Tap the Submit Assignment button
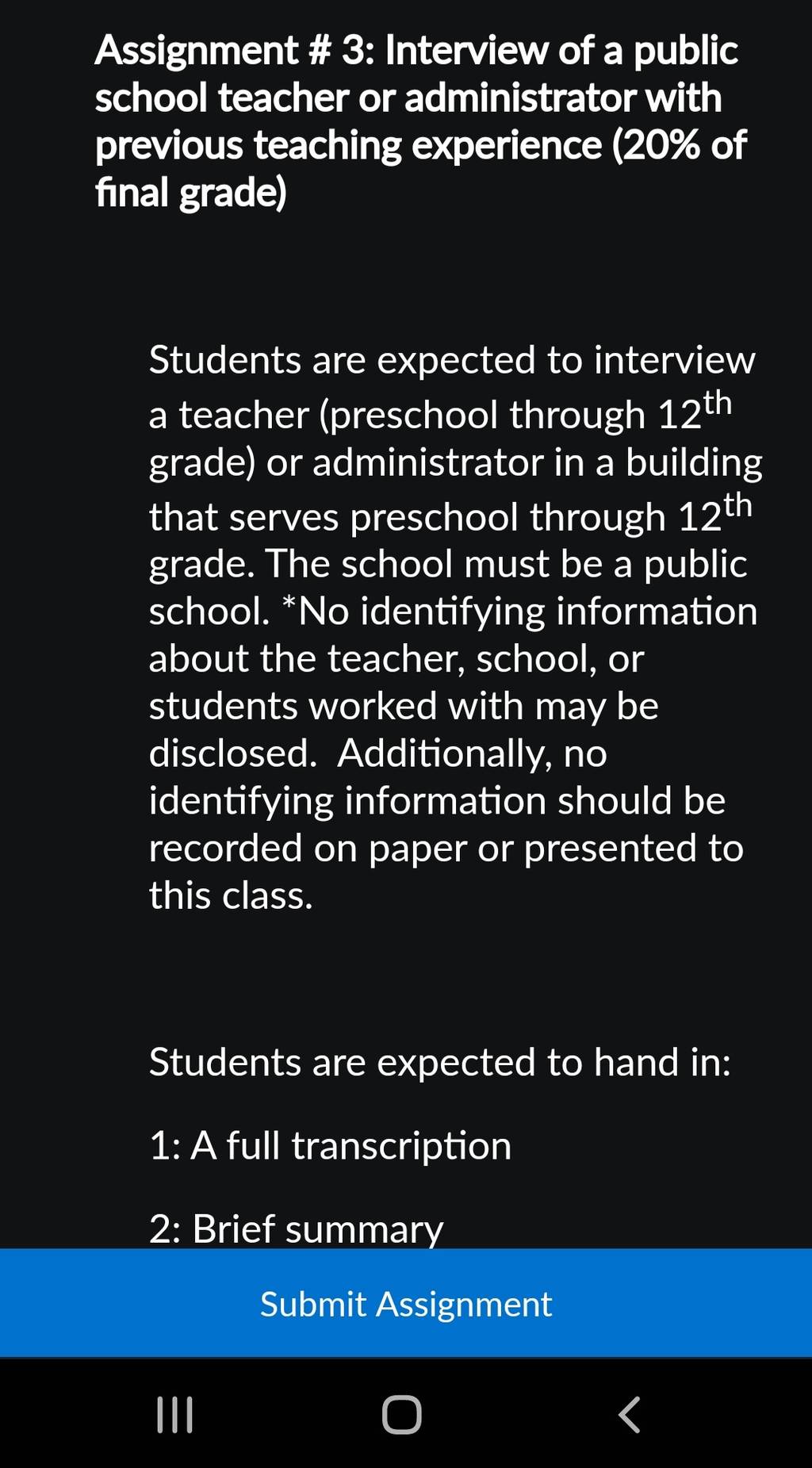812x1468 pixels. (406, 1303)
